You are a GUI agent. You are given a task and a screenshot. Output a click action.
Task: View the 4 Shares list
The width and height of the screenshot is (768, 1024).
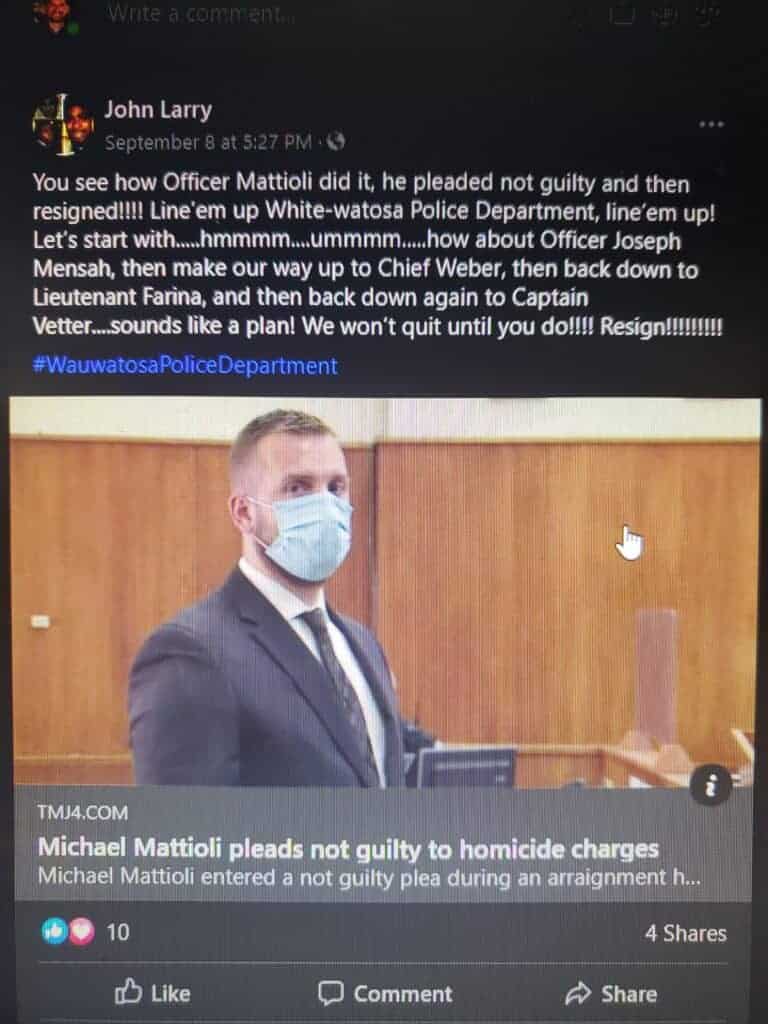pyautogui.click(x=685, y=933)
